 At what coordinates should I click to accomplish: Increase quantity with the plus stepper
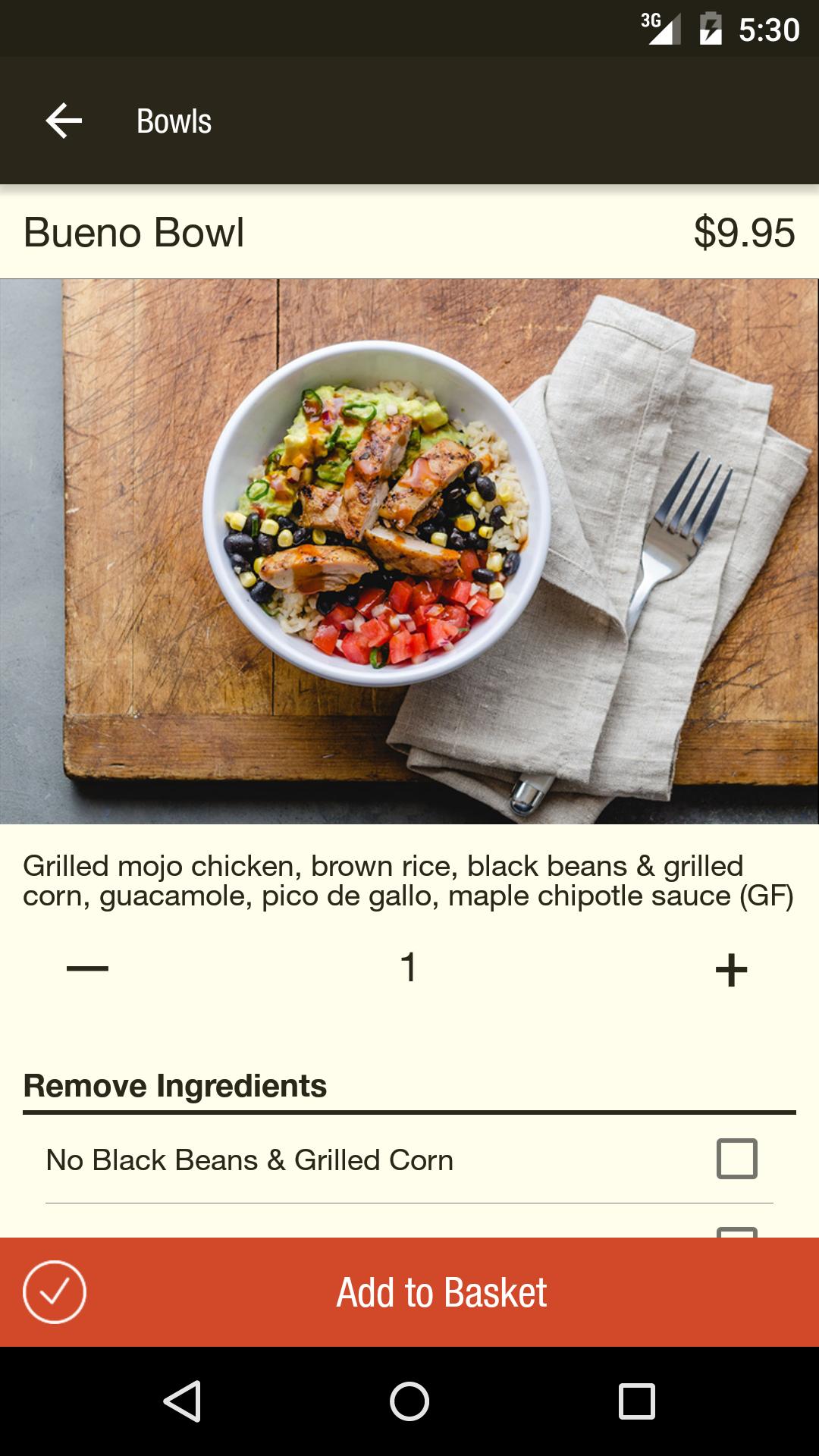(x=730, y=967)
